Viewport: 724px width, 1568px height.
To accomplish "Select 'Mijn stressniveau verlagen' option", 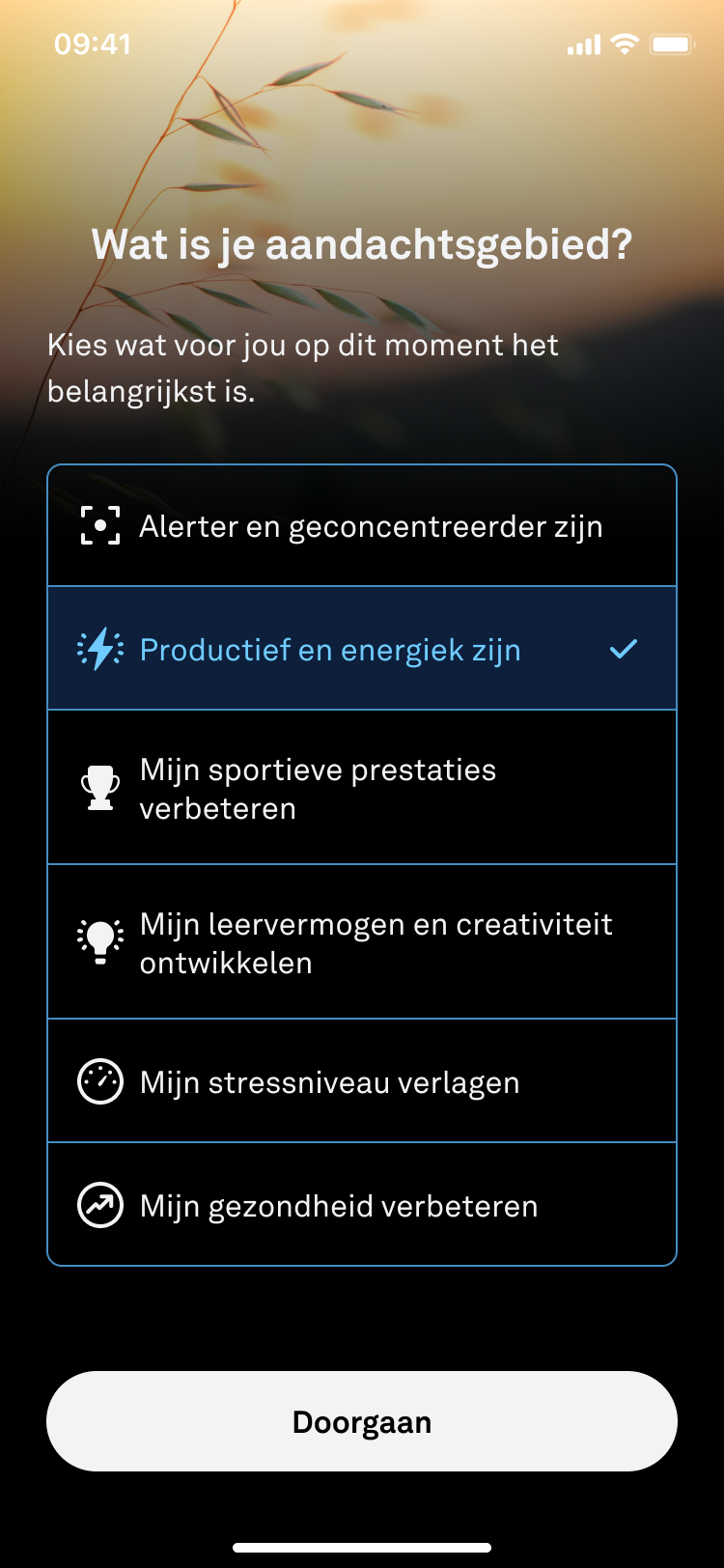I will point(362,1081).
